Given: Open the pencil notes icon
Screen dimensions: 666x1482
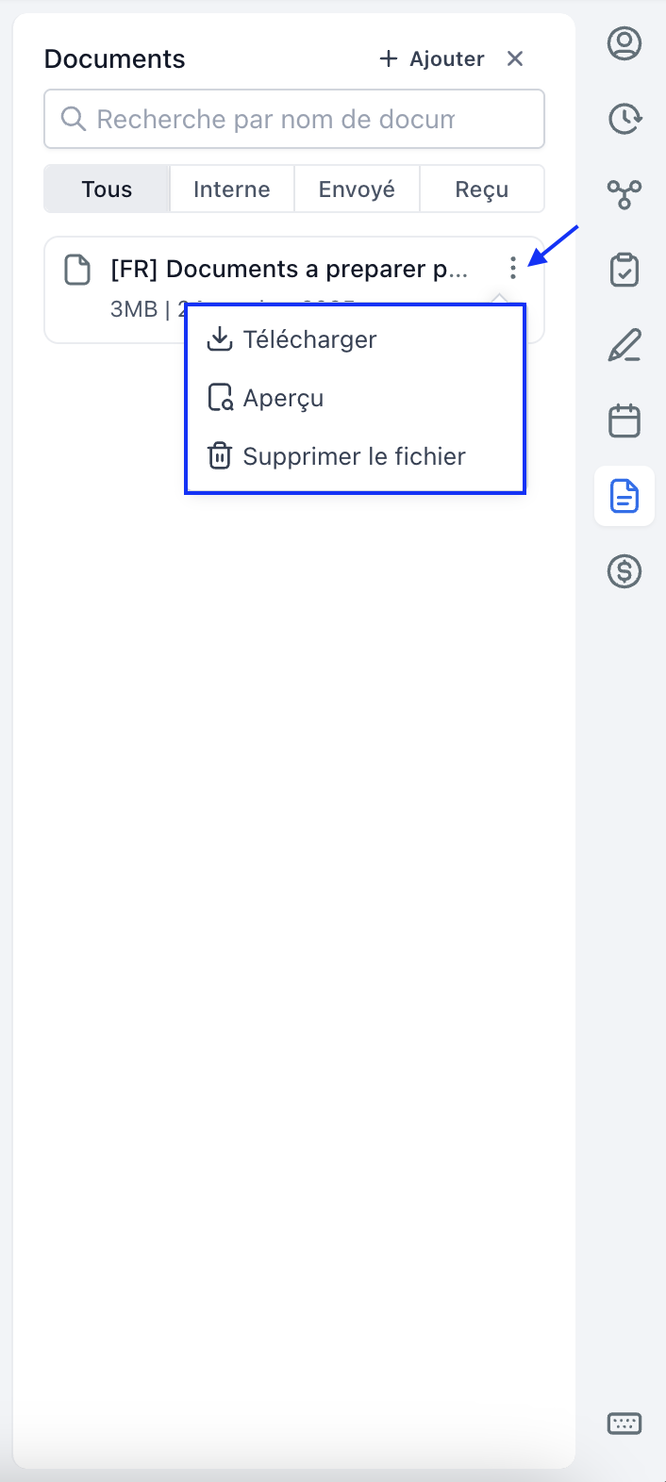Looking at the screenshot, I should pos(624,346).
